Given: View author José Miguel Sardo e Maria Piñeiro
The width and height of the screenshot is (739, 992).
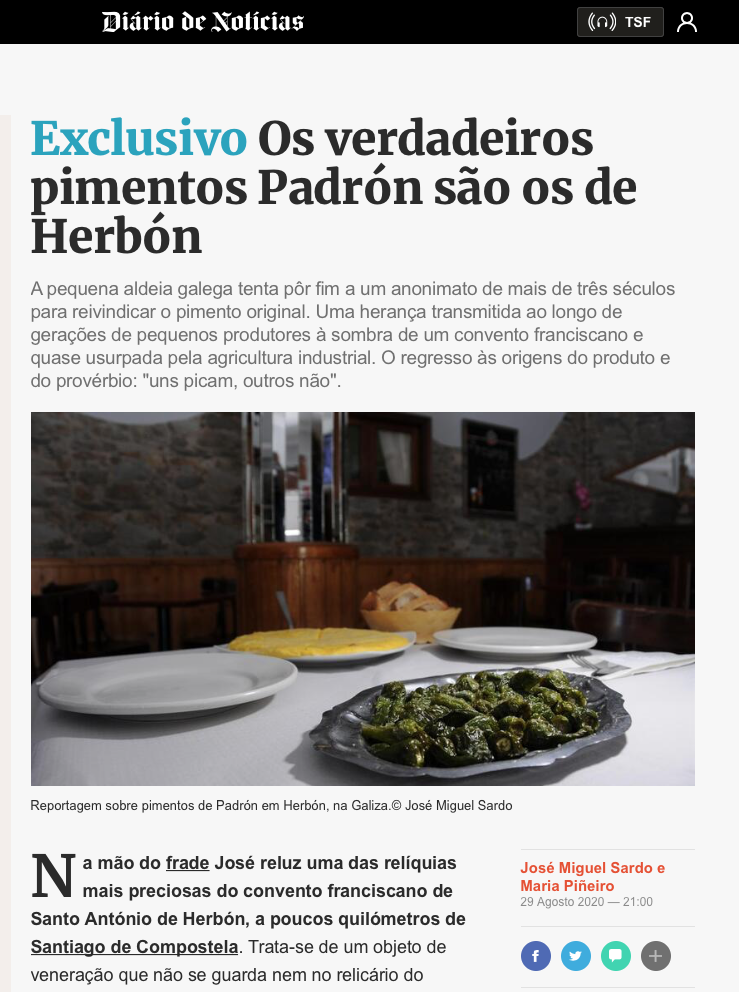Looking at the screenshot, I should [592, 877].
